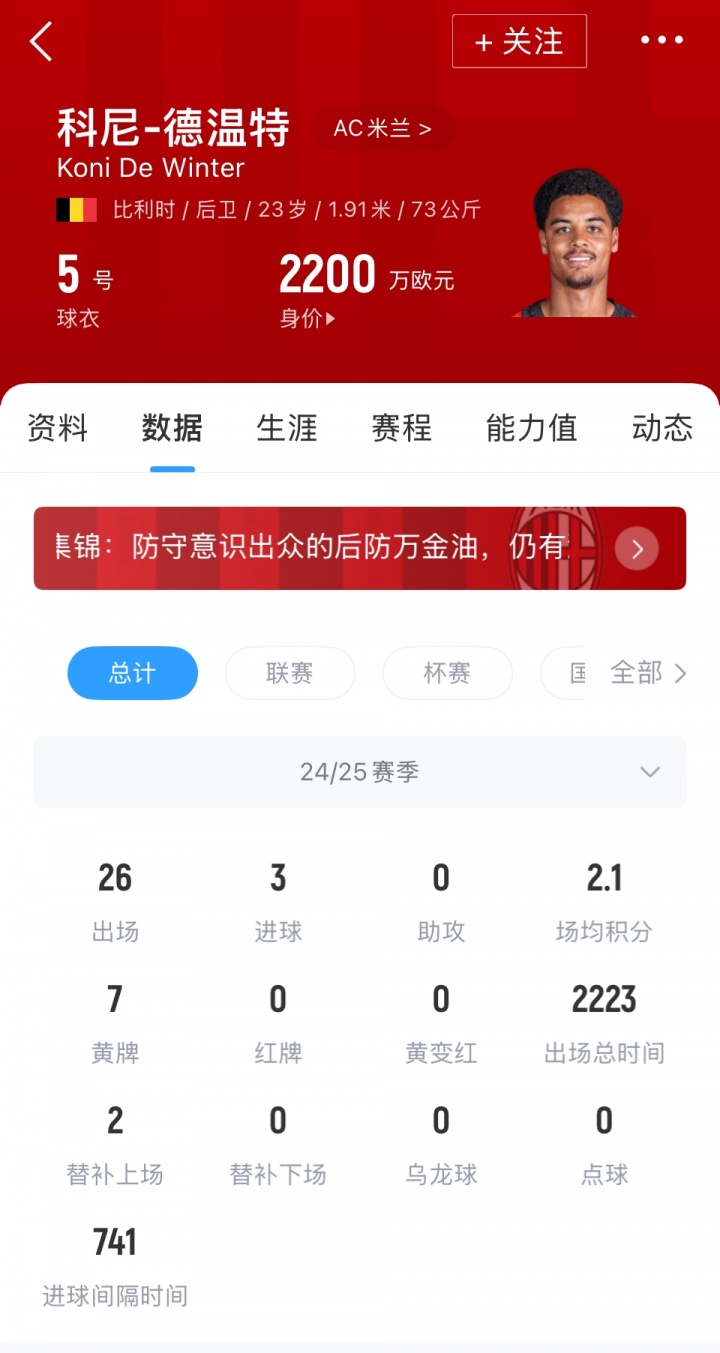Show 全部 competition filters

(x=648, y=673)
